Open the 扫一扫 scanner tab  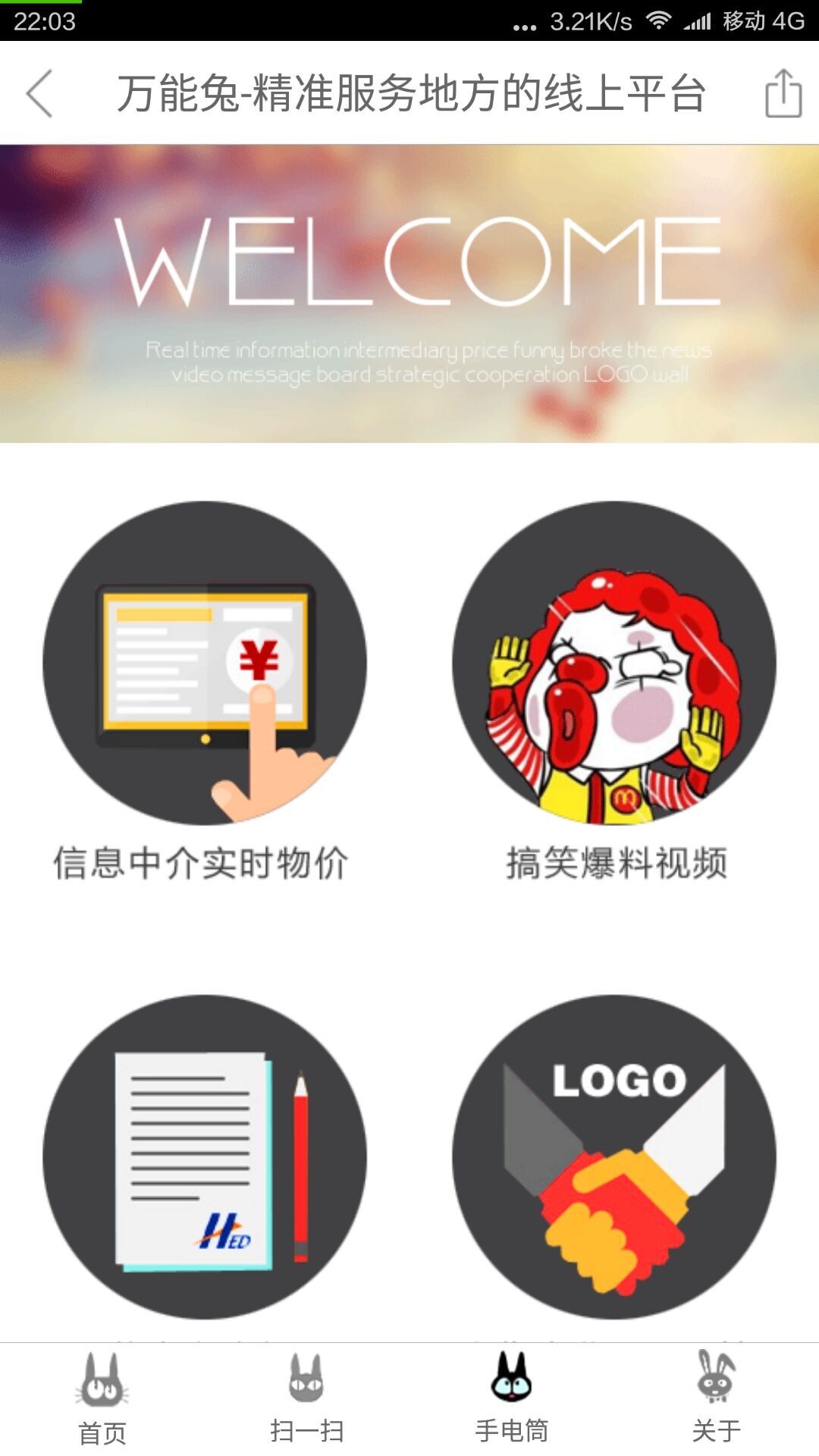click(307, 1399)
